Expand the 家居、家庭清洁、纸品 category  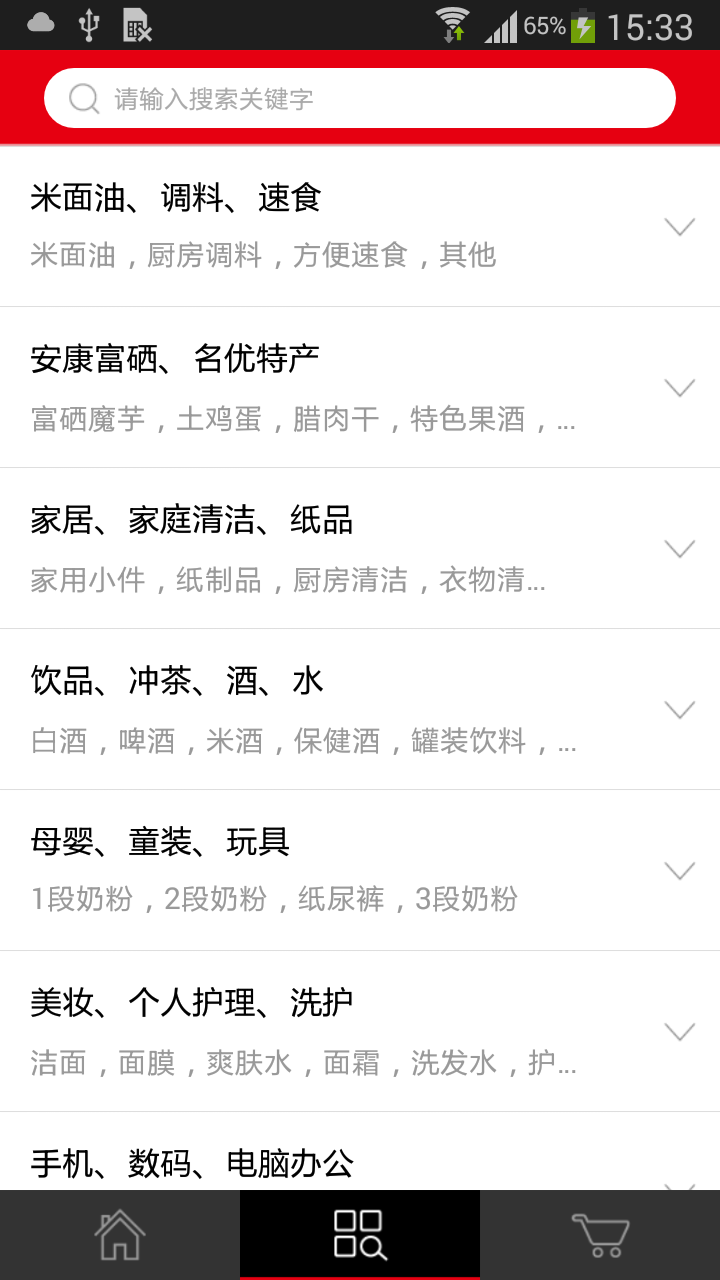pyautogui.click(x=680, y=549)
